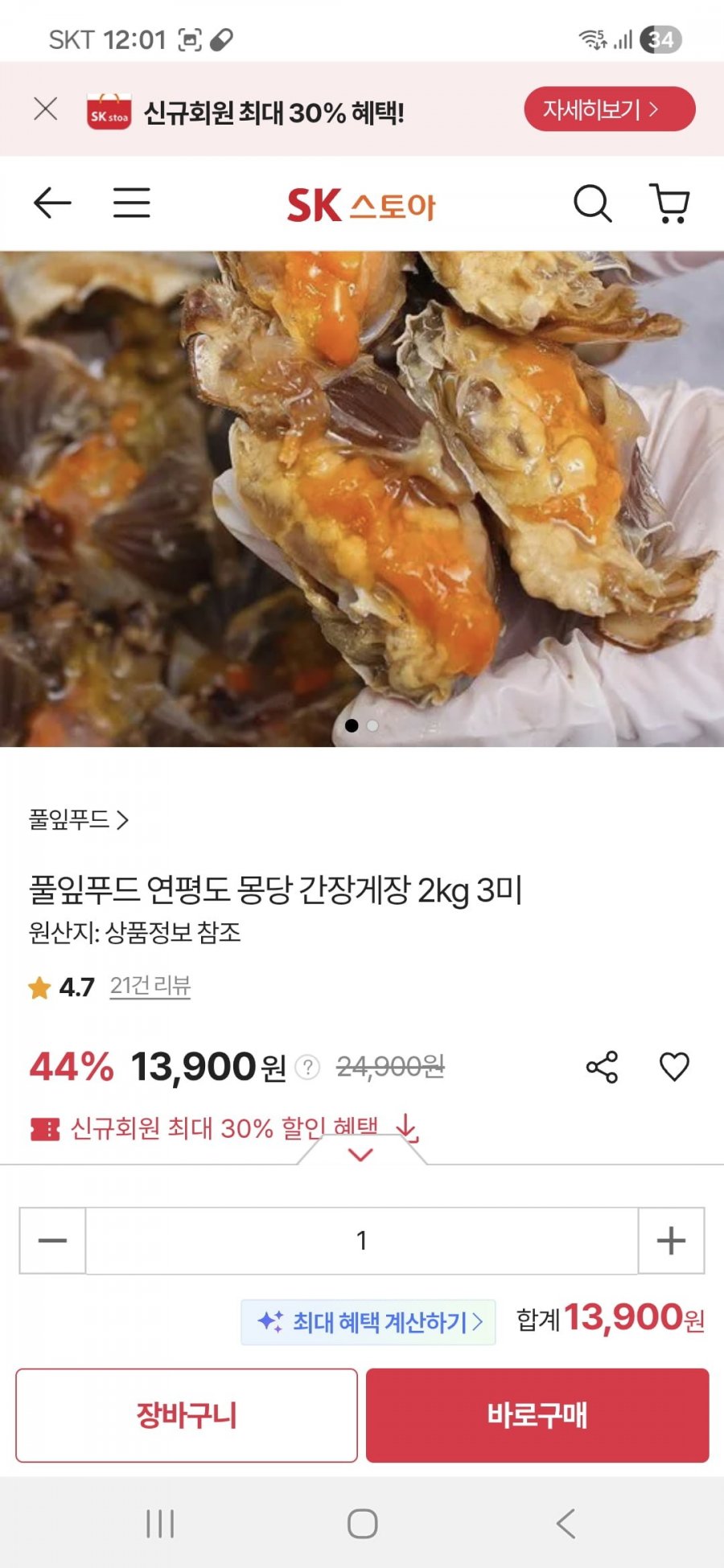Add product to wishlist with heart
Image resolution: width=724 pixels, height=1568 pixels.
674,1067
